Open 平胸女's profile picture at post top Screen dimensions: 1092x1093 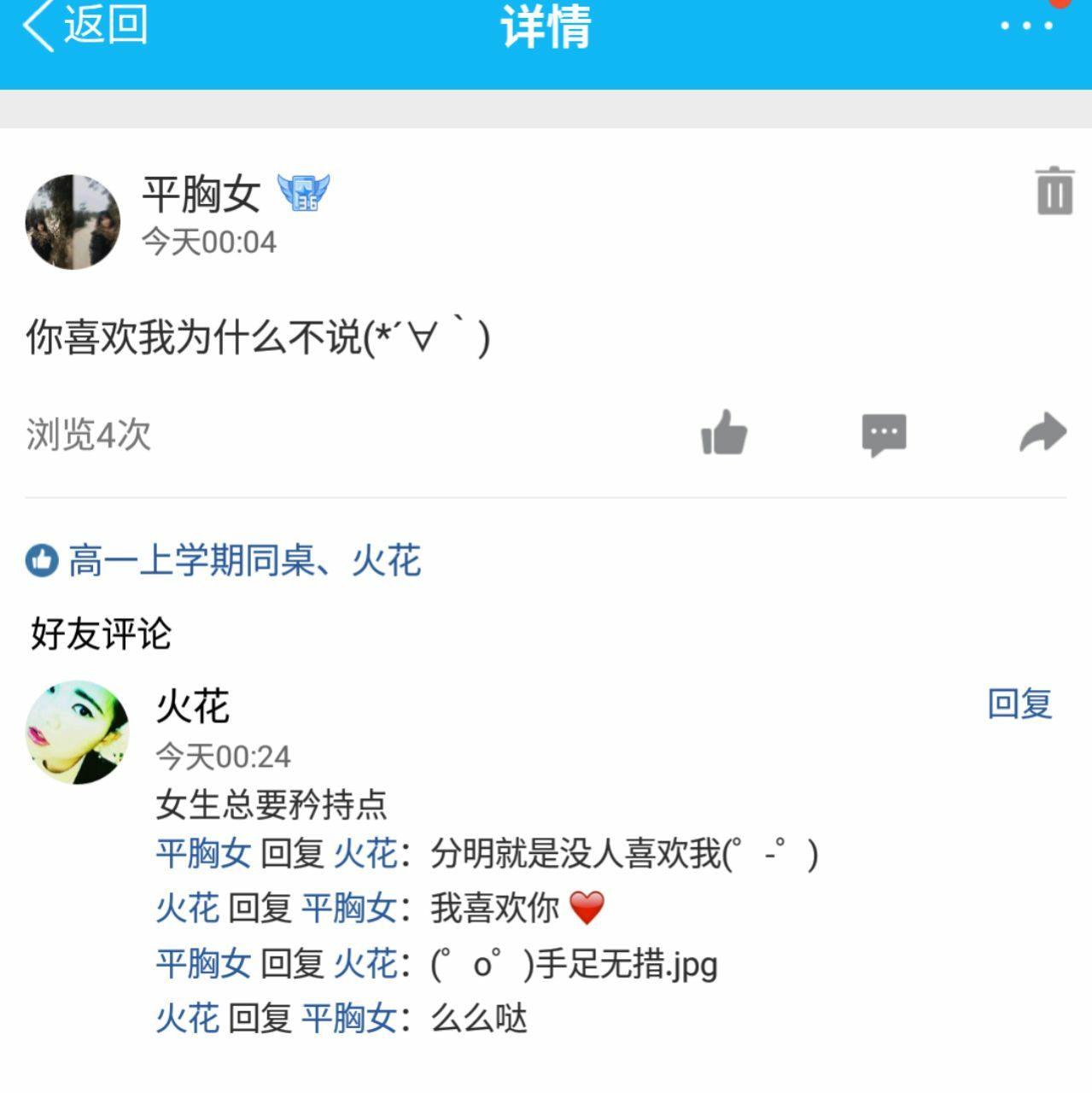click(x=73, y=222)
